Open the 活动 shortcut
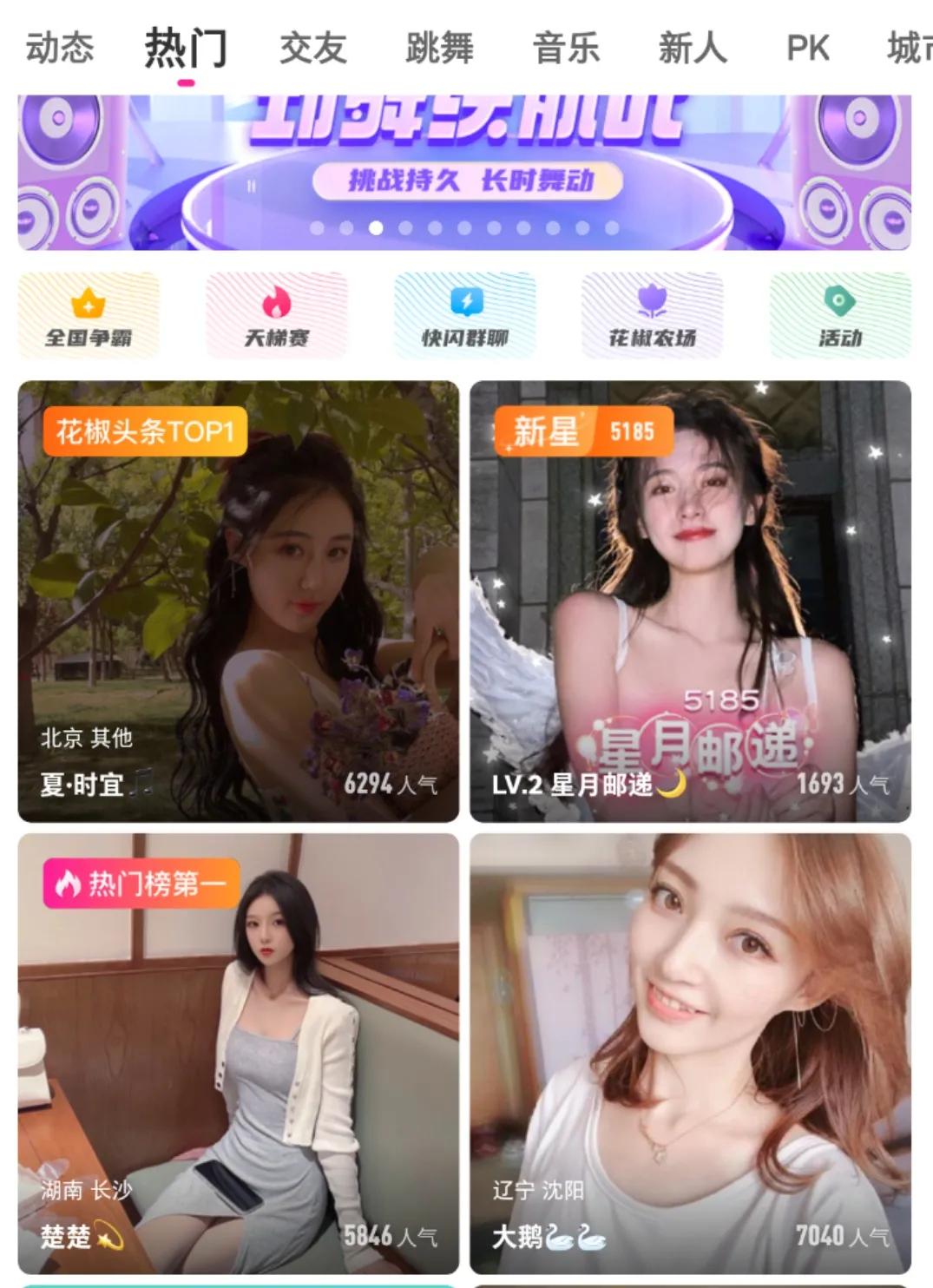The width and height of the screenshot is (933, 1288). [x=840, y=315]
